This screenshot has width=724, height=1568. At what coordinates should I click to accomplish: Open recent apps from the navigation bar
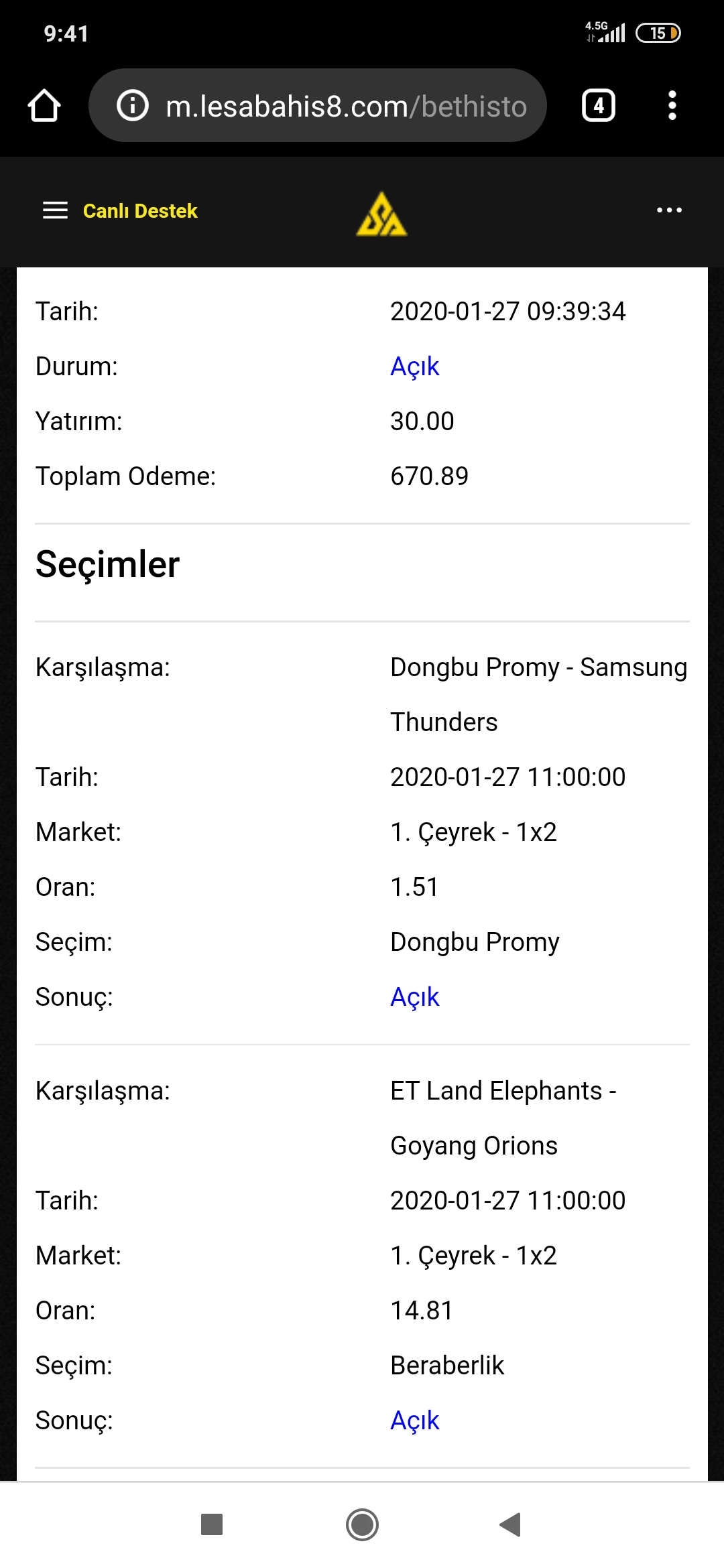coord(212,1524)
